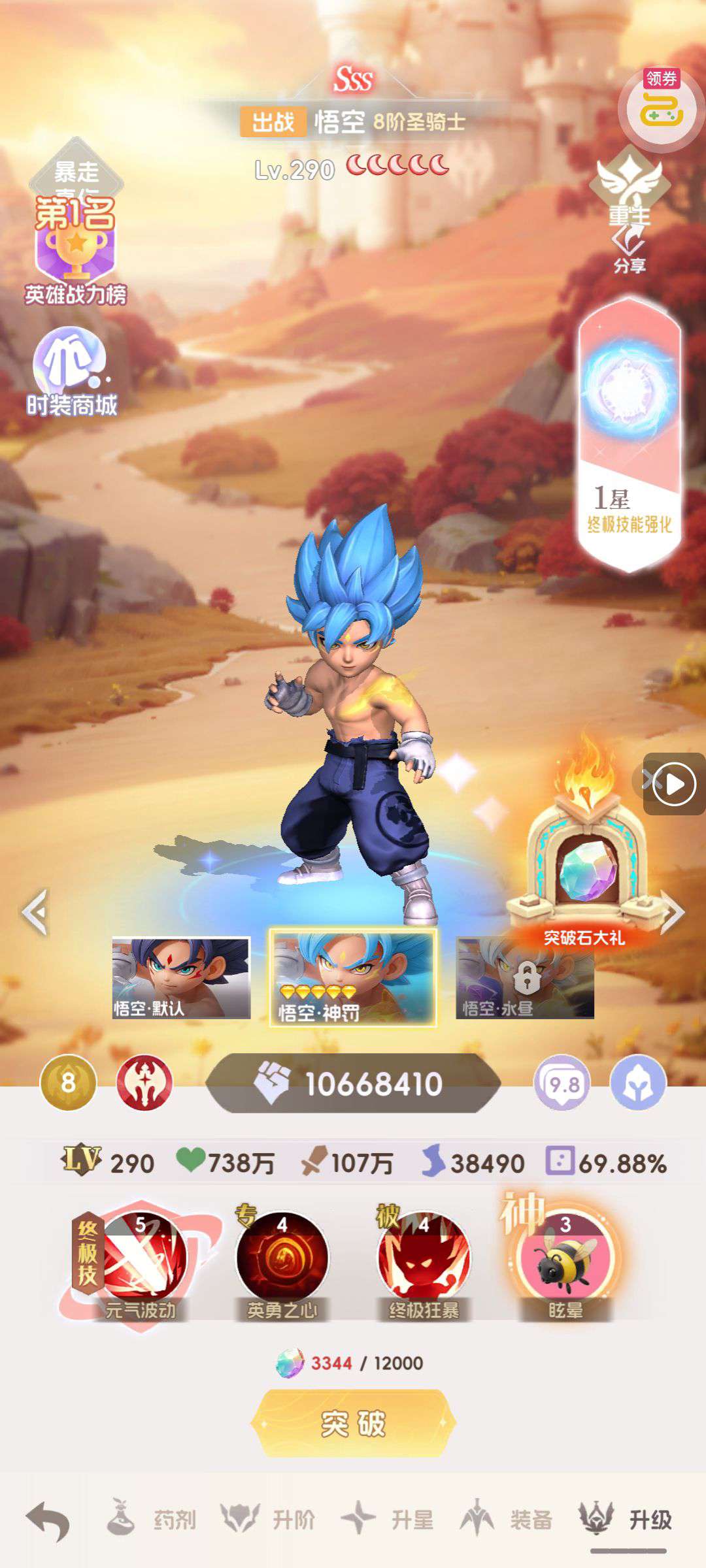Image resolution: width=706 pixels, height=1568 pixels.
Task: Go back with the return arrow
Action: point(48,1520)
